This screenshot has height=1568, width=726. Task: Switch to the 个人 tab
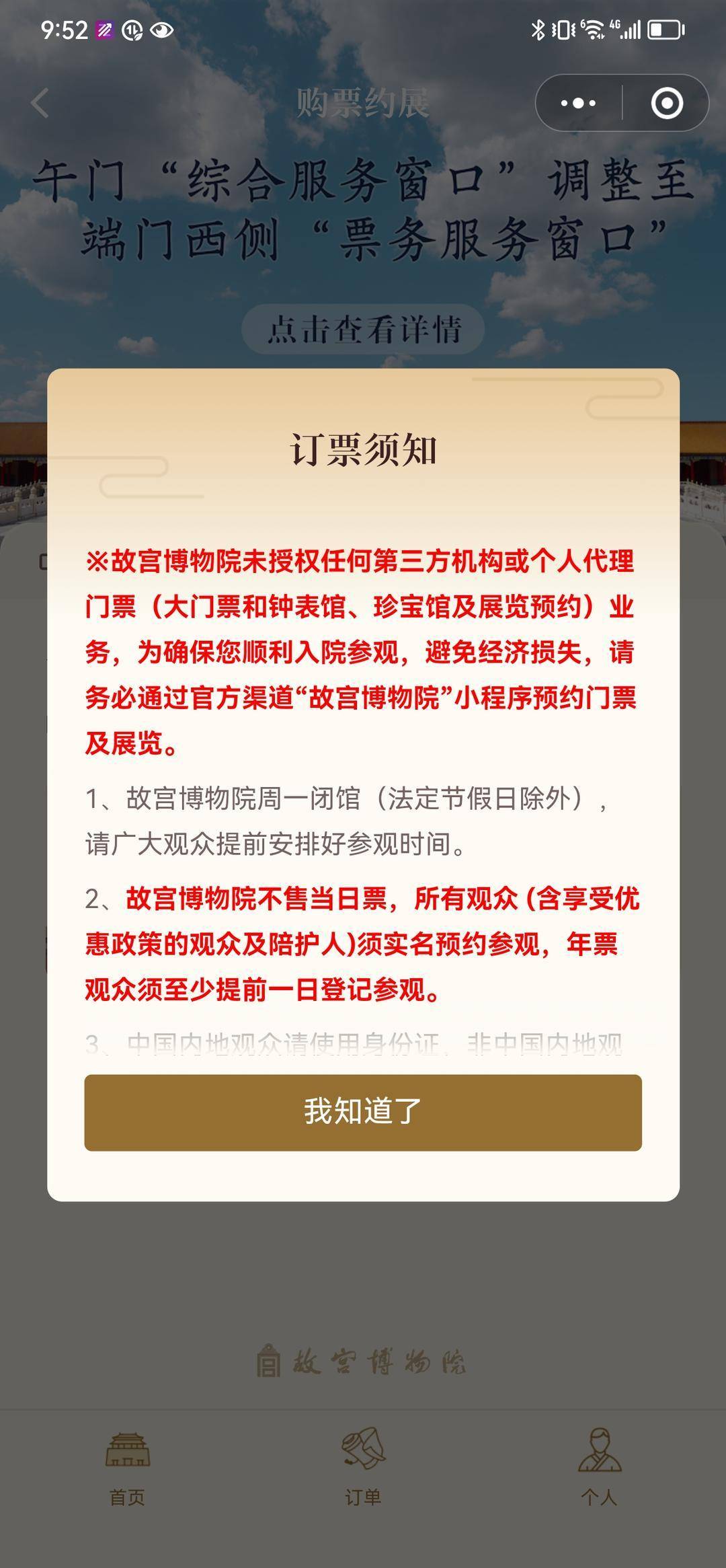tap(599, 1466)
